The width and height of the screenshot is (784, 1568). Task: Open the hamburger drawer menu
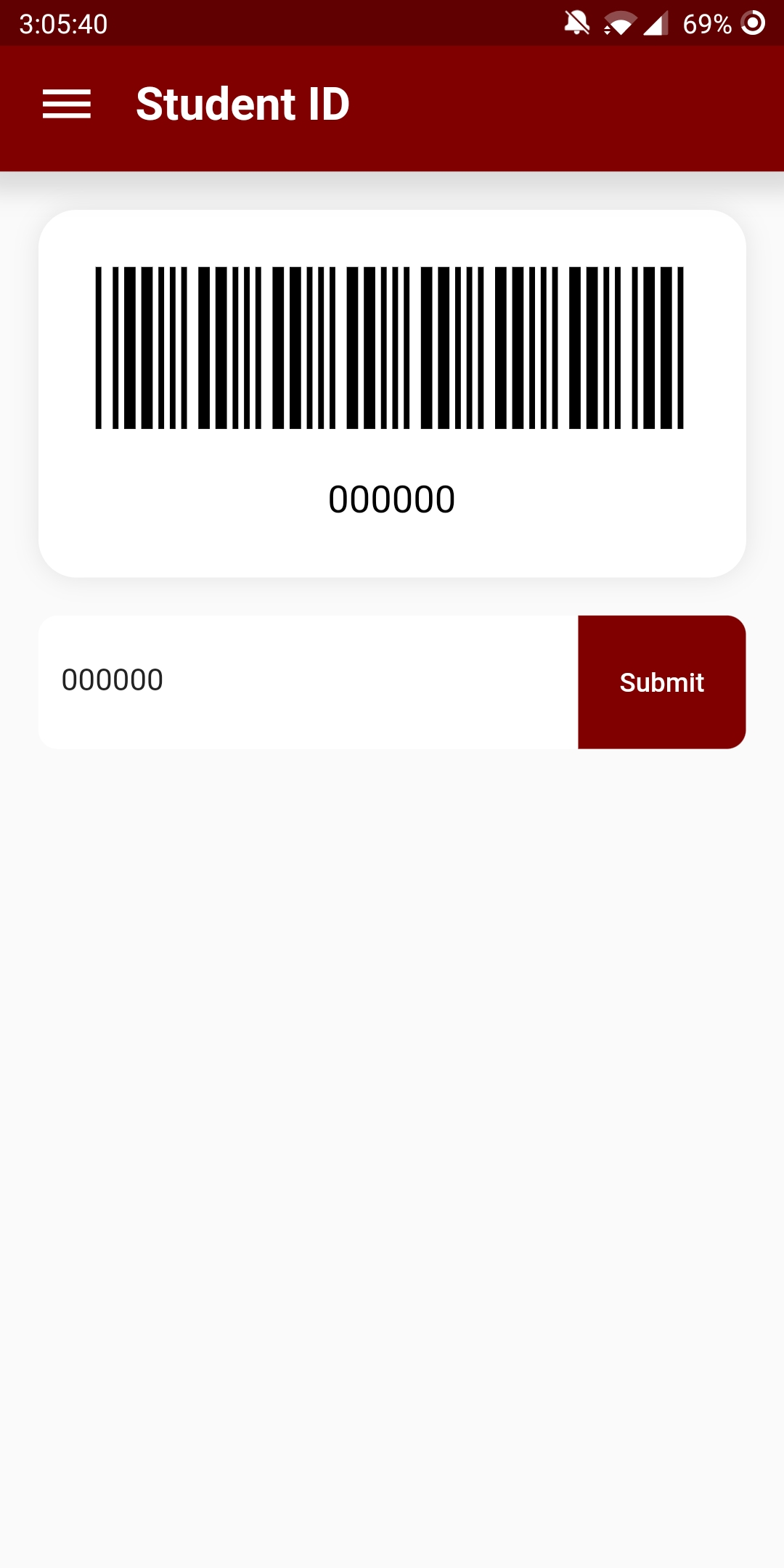pyautogui.click(x=67, y=104)
